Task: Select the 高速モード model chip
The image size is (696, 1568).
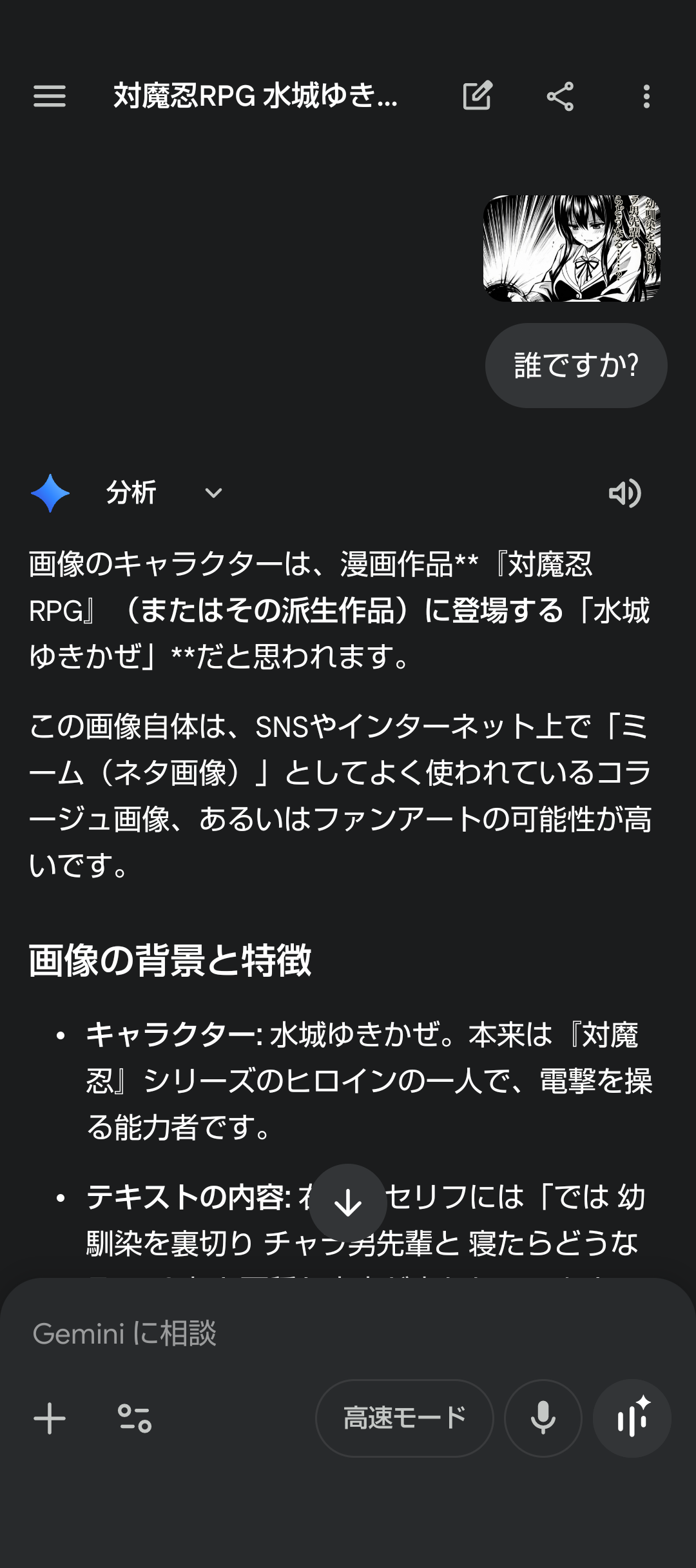Action: [x=404, y=1418]
